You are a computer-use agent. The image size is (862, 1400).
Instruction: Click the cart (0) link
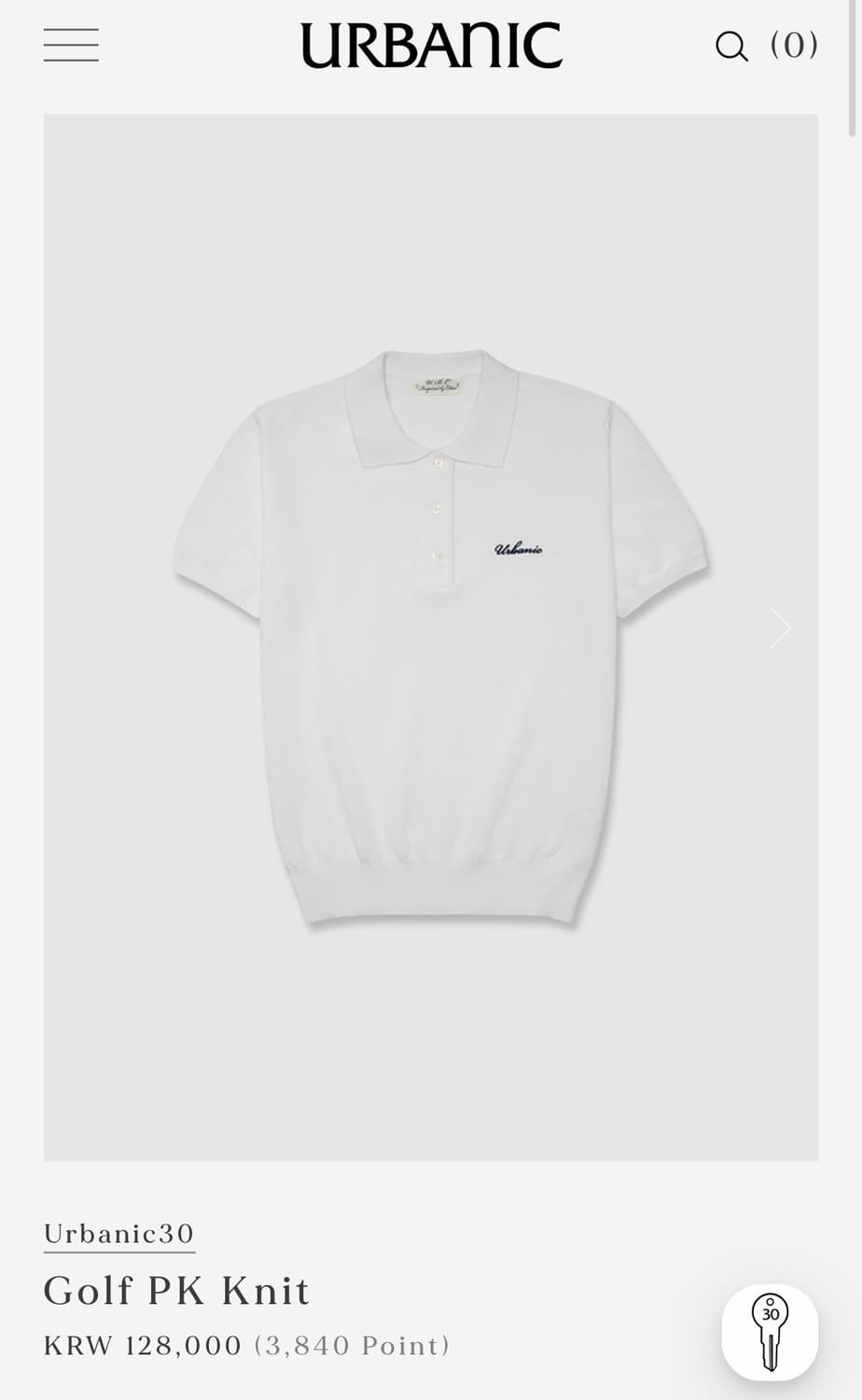[794, 44]
